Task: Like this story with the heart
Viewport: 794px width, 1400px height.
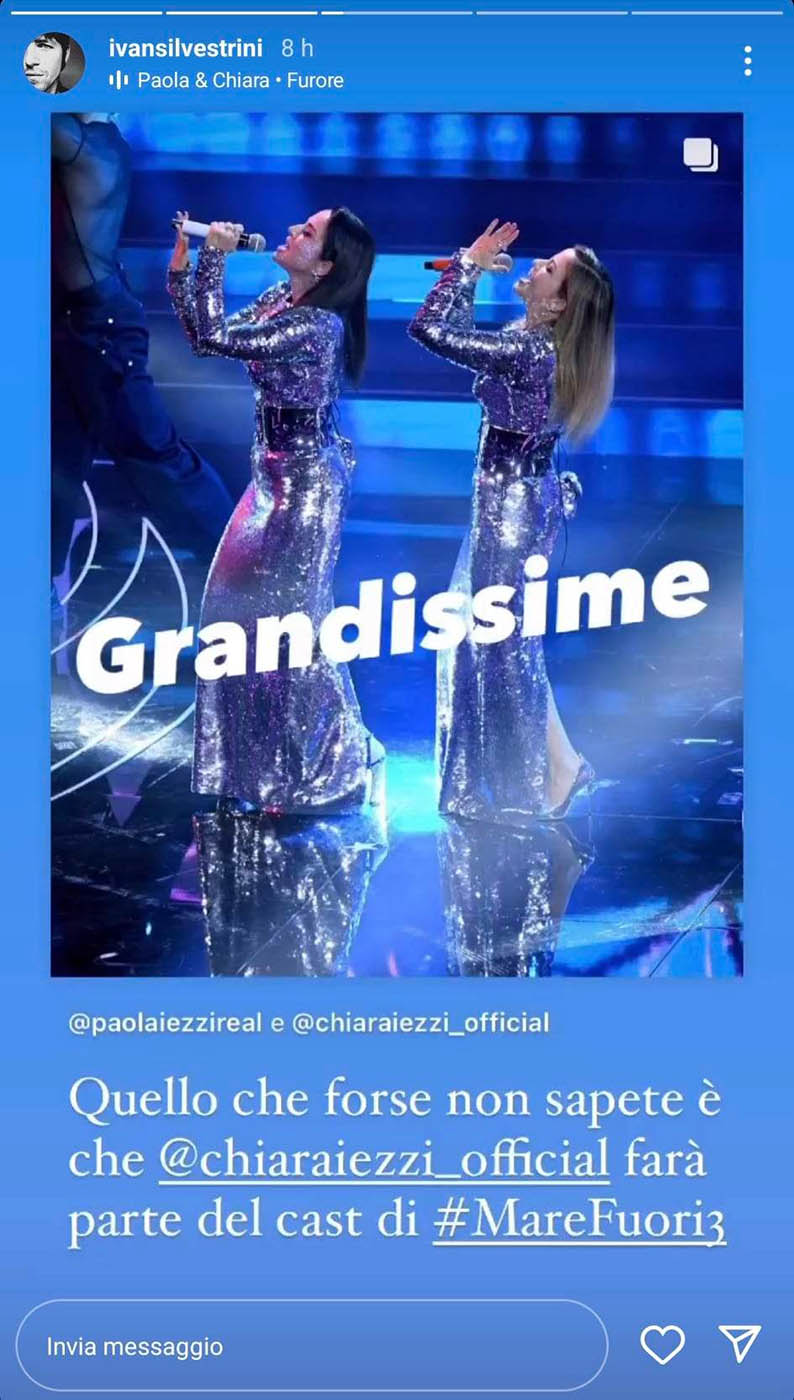Action: [662, 1345]
